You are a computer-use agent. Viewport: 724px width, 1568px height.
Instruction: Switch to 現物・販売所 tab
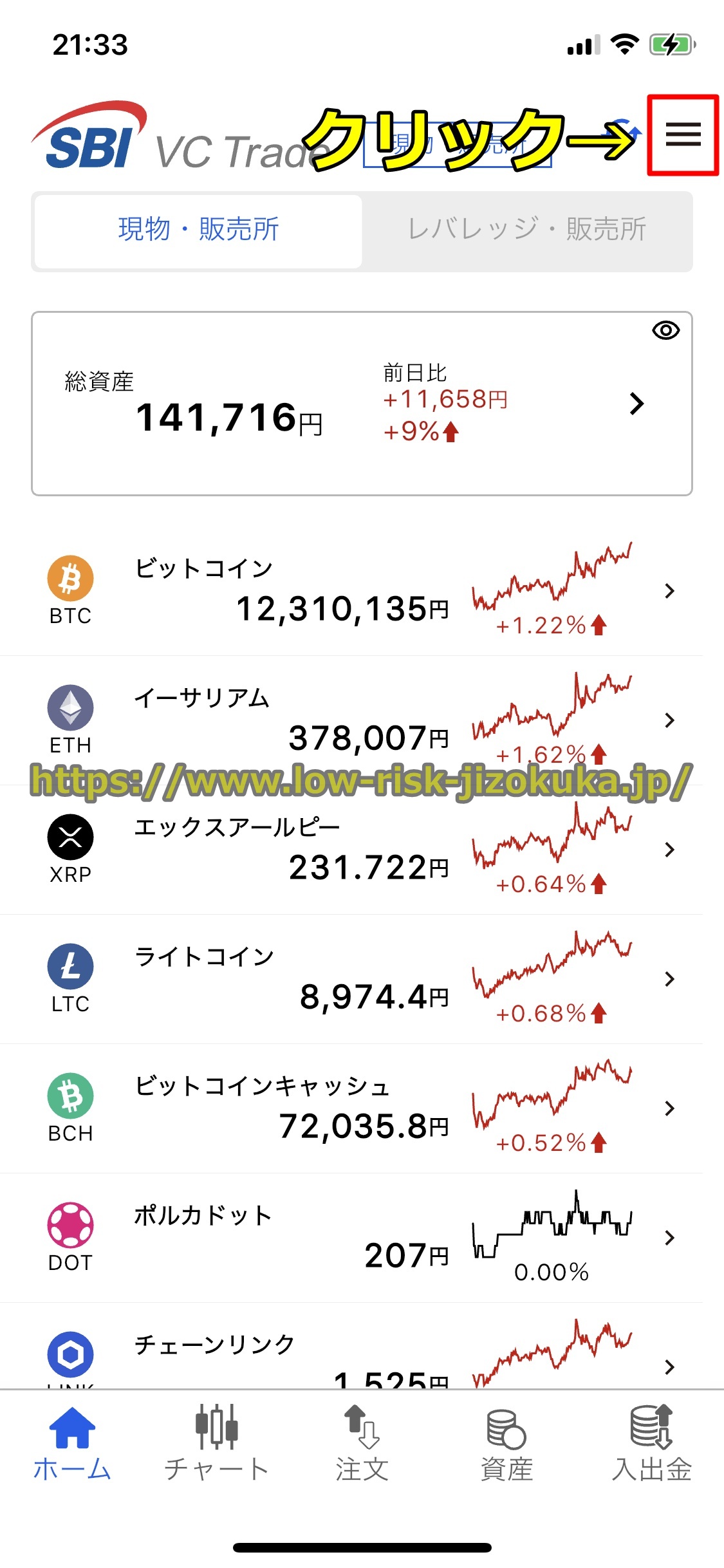click(198, 230)
